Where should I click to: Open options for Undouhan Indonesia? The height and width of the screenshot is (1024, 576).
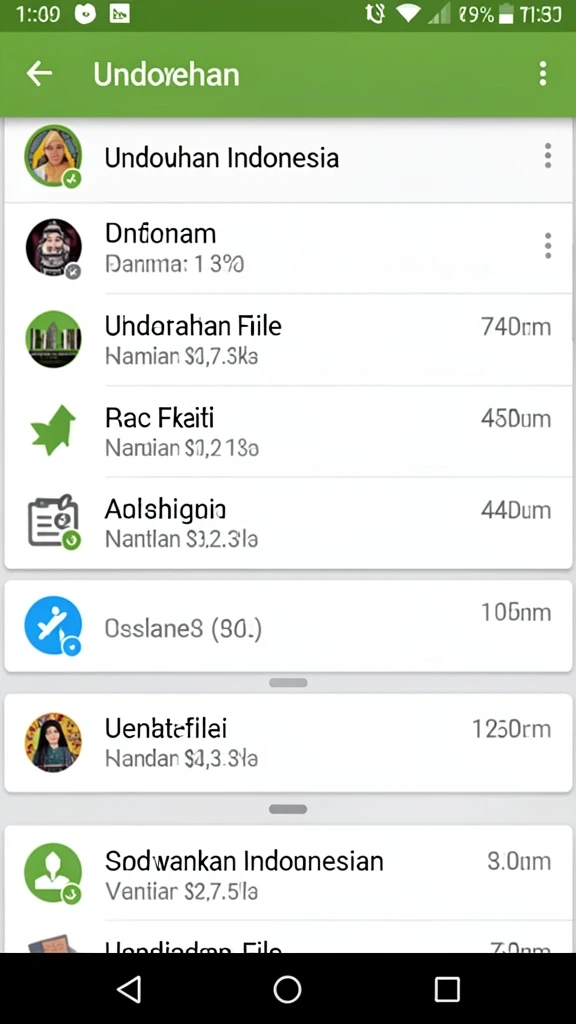[547, 156]
